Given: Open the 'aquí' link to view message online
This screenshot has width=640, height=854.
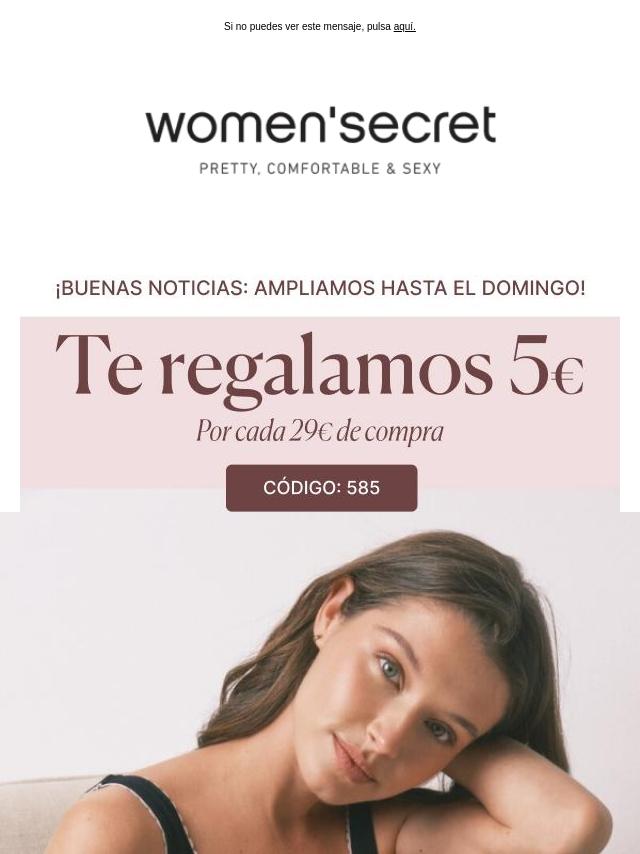Looking at the screenshot, I should (x=404, y=27).
